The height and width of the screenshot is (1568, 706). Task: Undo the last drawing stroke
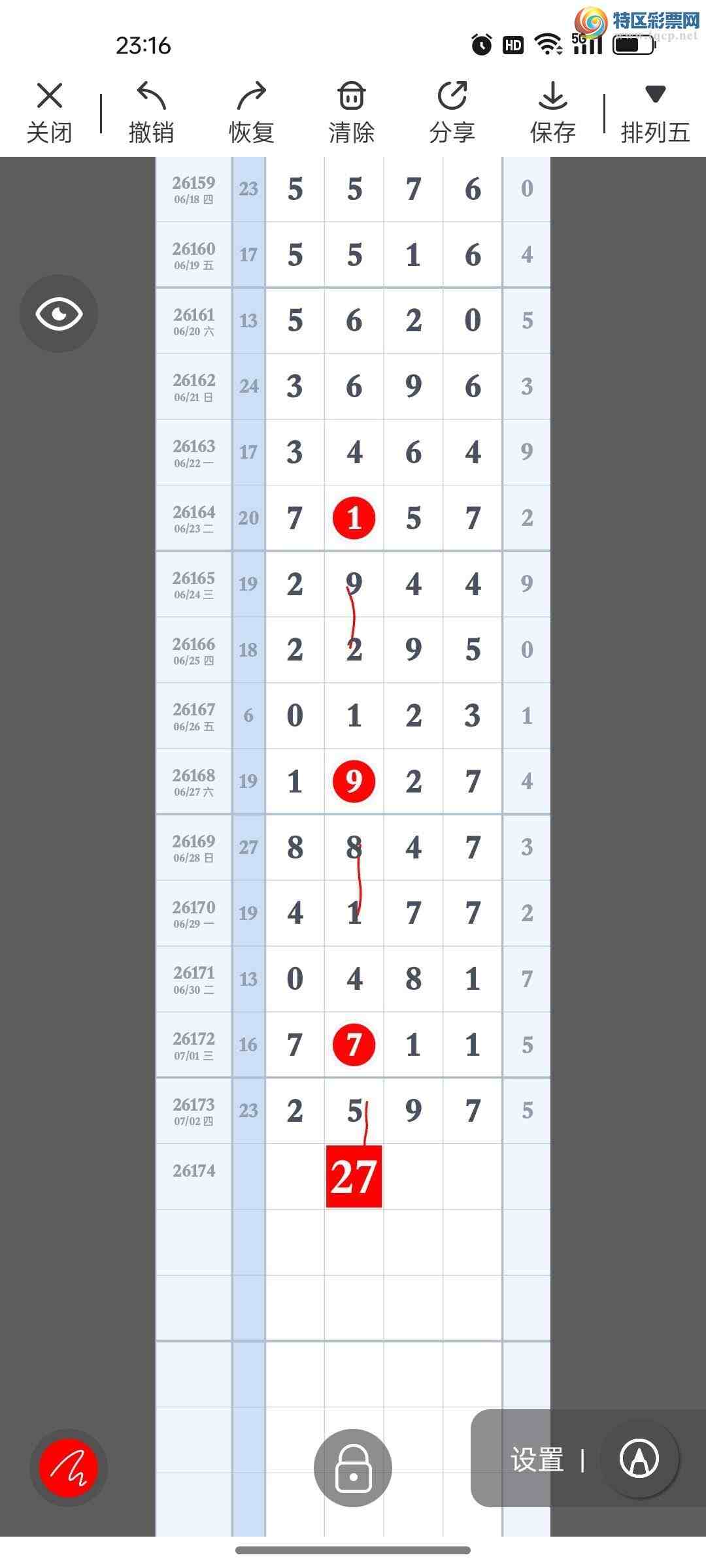[151, 112]
